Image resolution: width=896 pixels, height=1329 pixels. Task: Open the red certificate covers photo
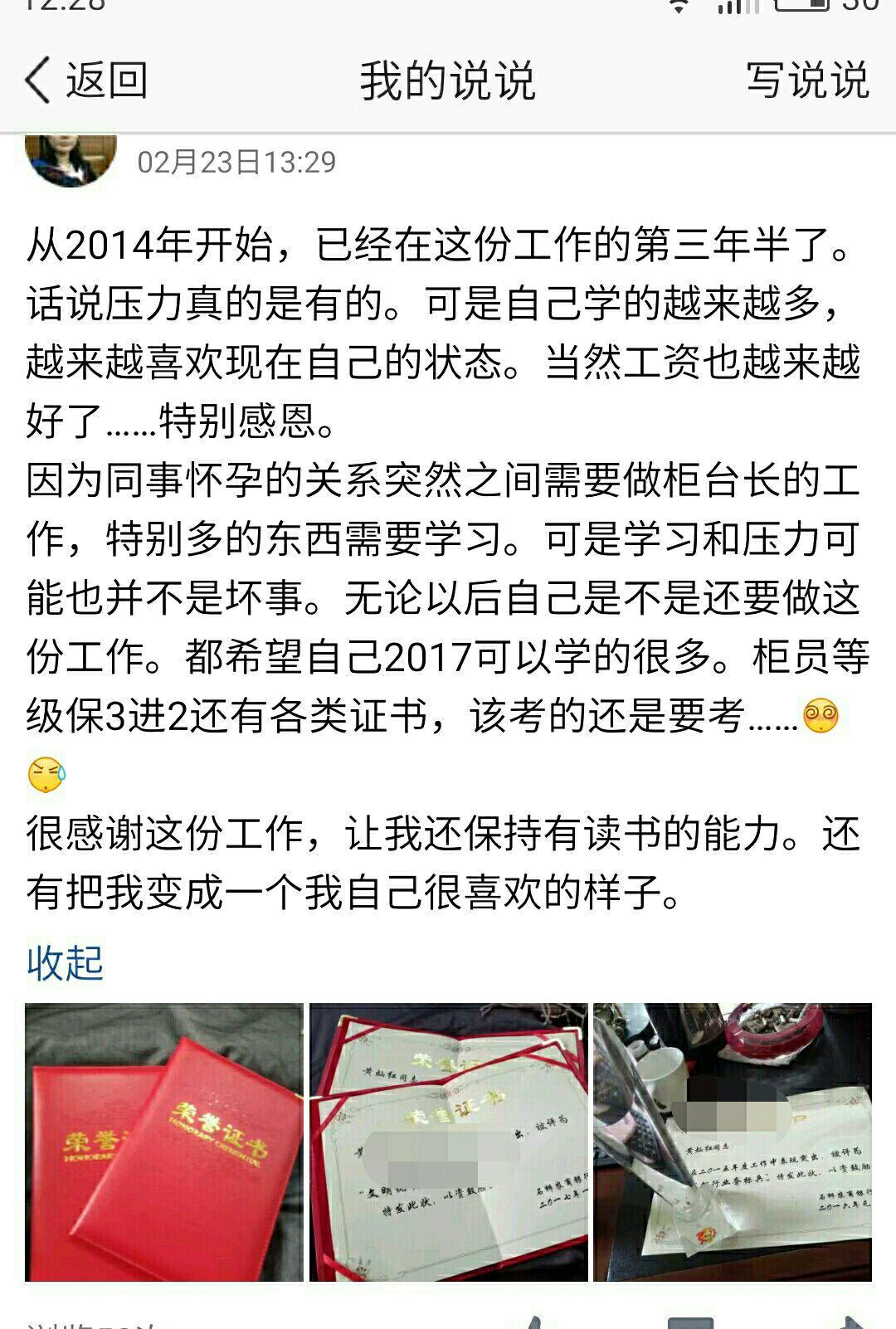coord(164,1142)
